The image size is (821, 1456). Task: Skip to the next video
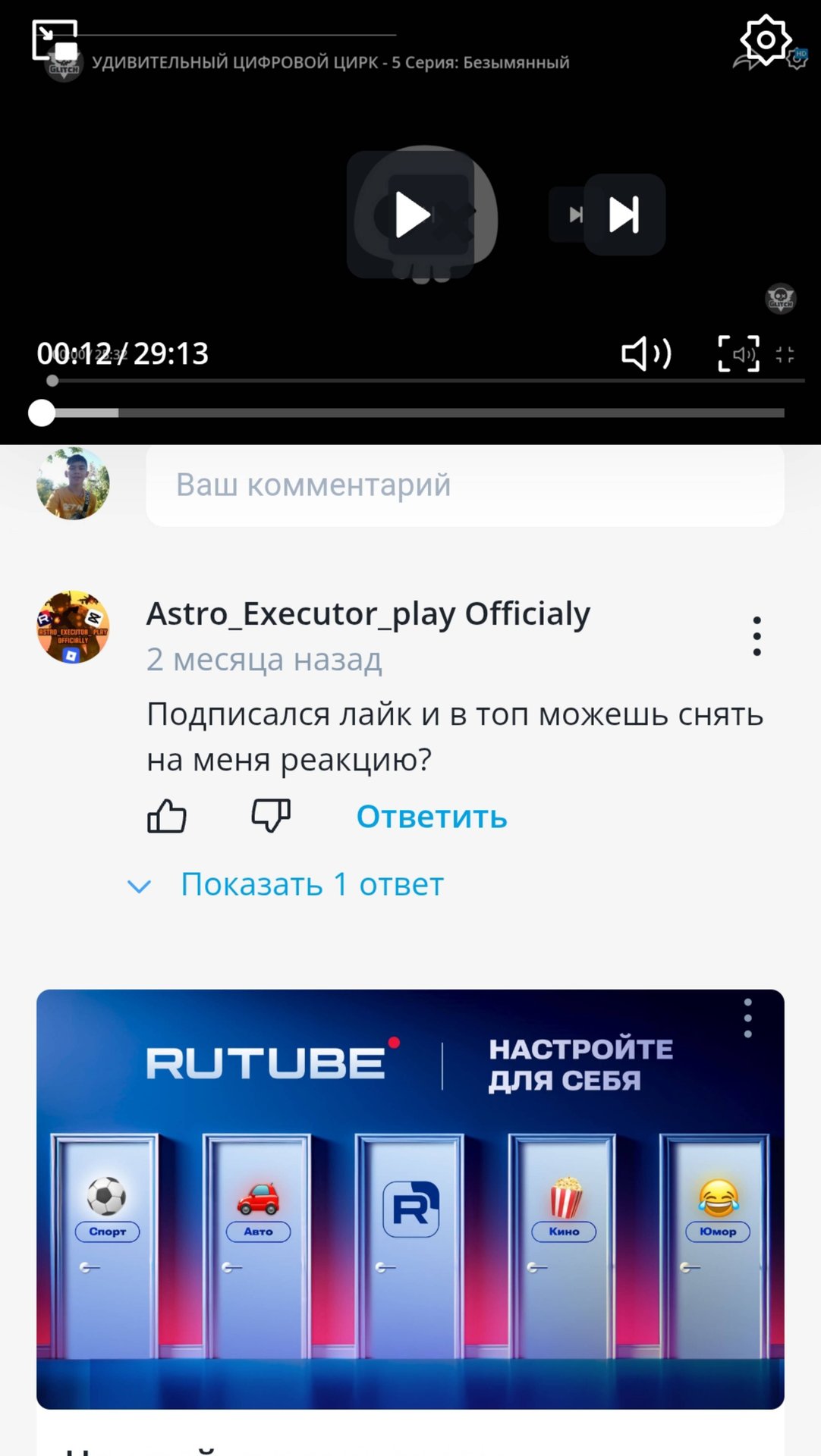point(624,215)
